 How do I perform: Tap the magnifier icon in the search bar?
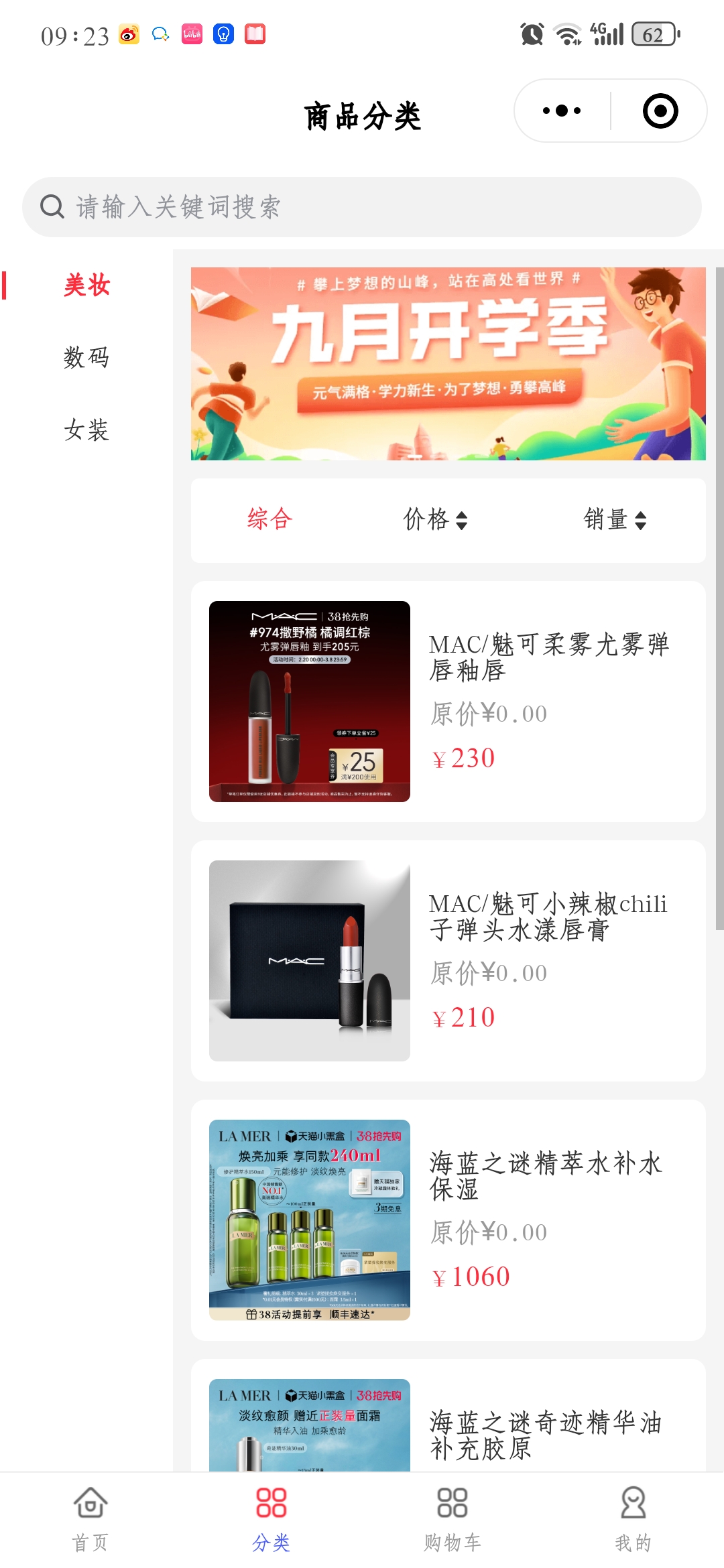point(51,206)
